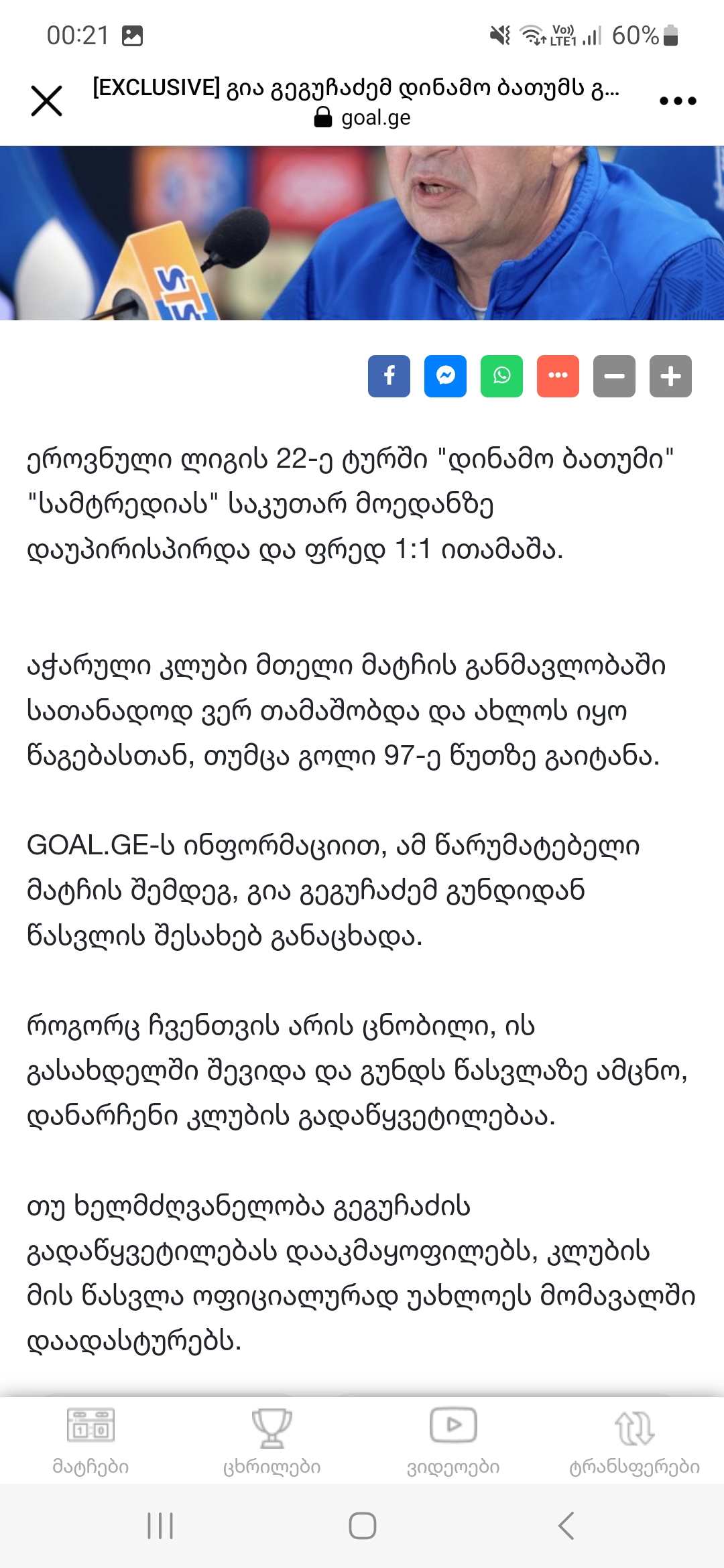Close the in-app browser page

tap(46, 101)
